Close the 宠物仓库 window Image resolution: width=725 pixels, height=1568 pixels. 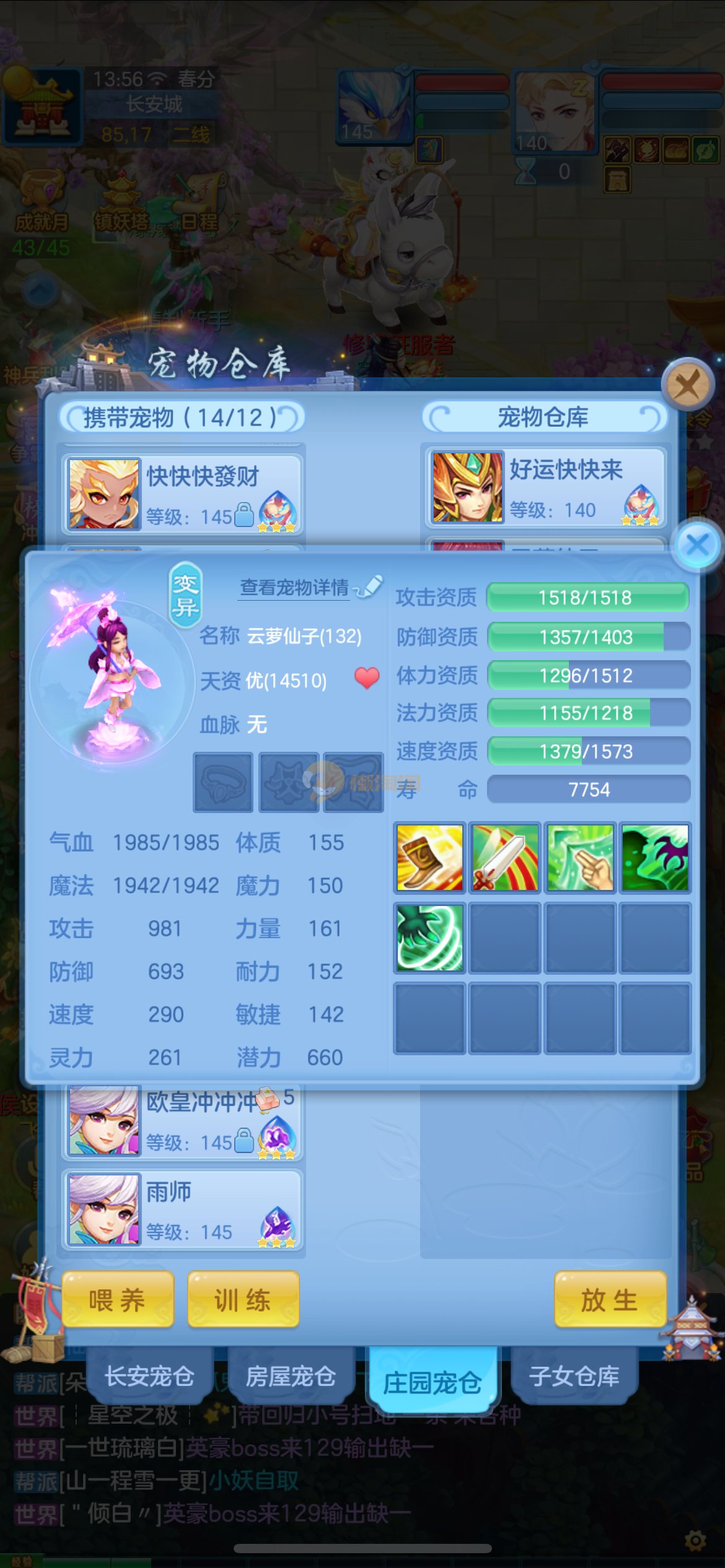(x=687, y=385)
